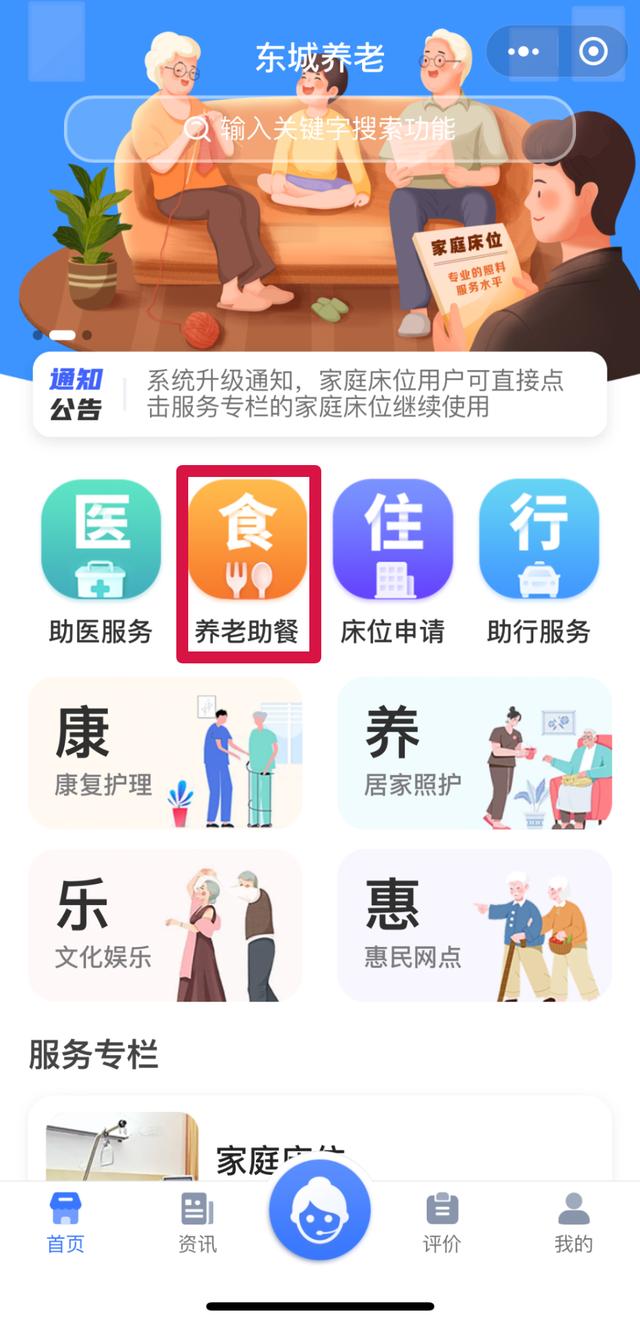Close the mini program via the circle icon
The image size is (640, 1323).
pyautogui.click(x=593, y=52)
